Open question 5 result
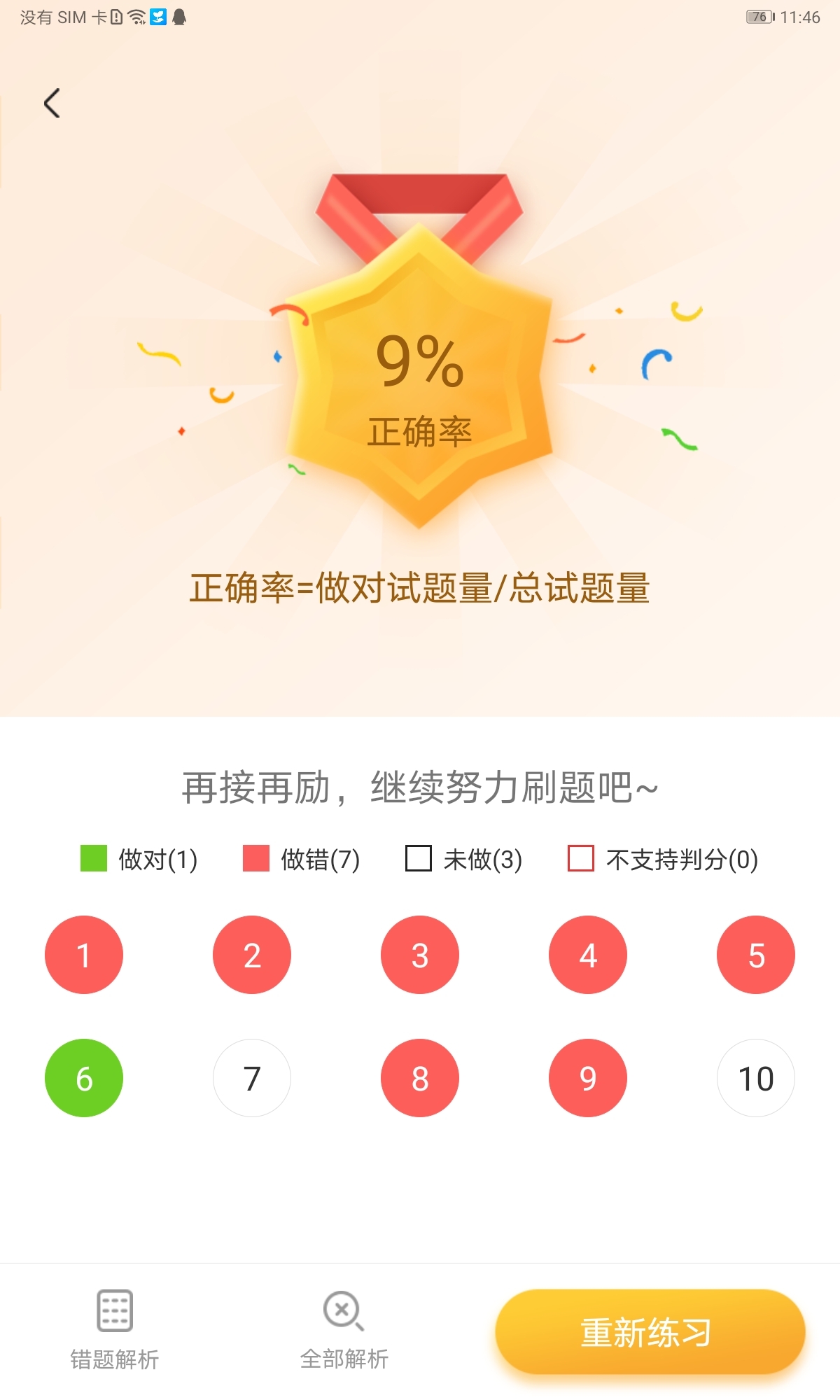840x1400 pixels. pyautogui.click(x=756, y=955)
